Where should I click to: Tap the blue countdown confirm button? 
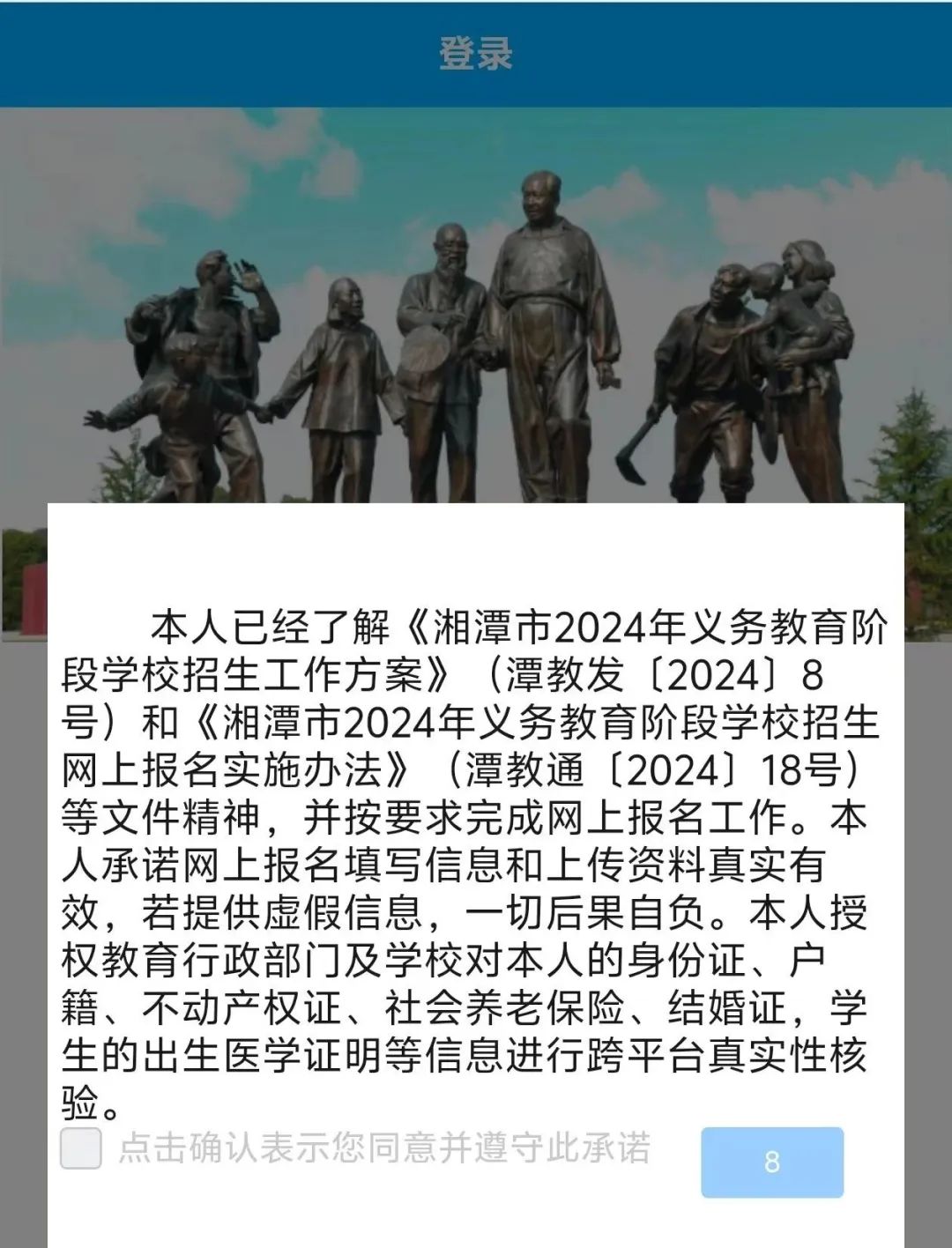click(771, 1162)
